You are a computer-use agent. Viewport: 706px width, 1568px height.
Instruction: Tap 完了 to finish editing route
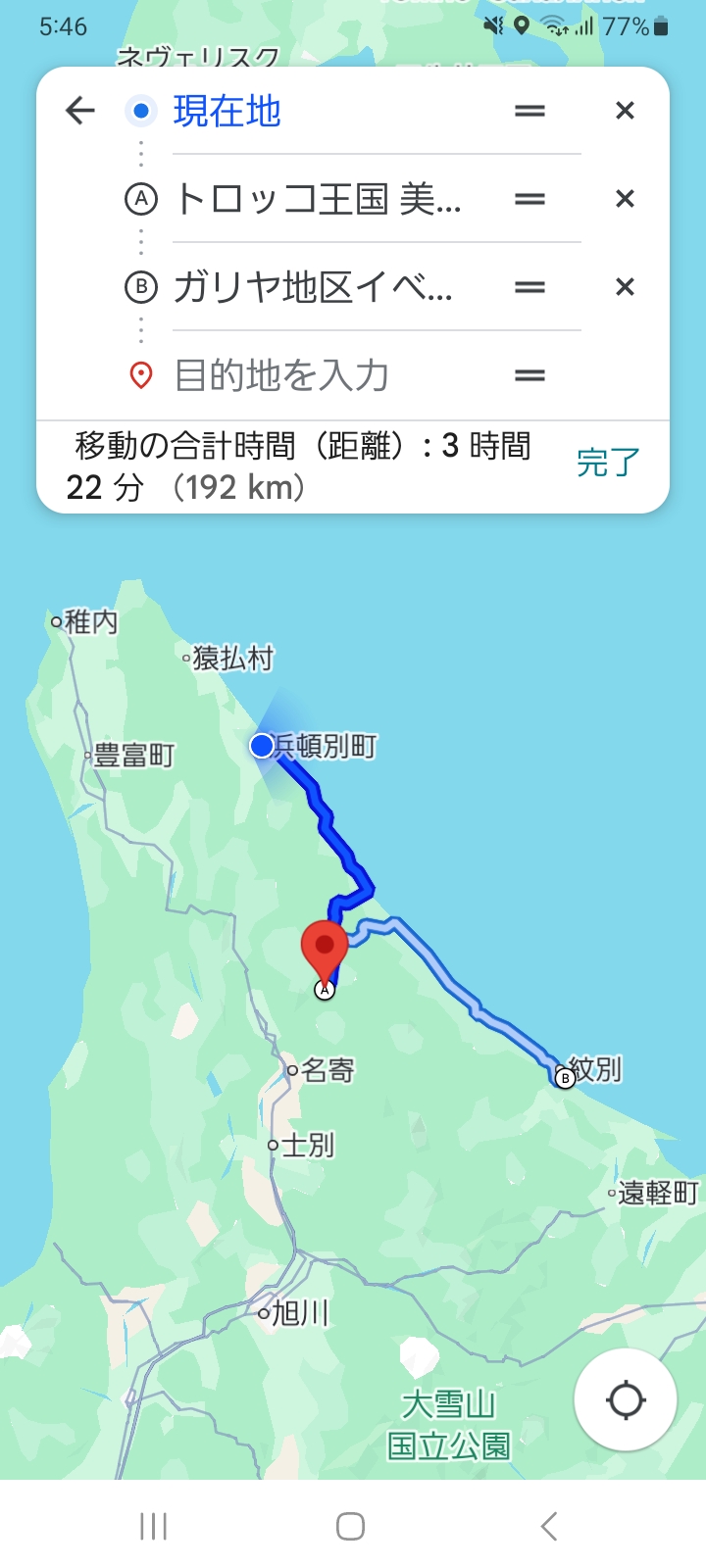[608, 462]
